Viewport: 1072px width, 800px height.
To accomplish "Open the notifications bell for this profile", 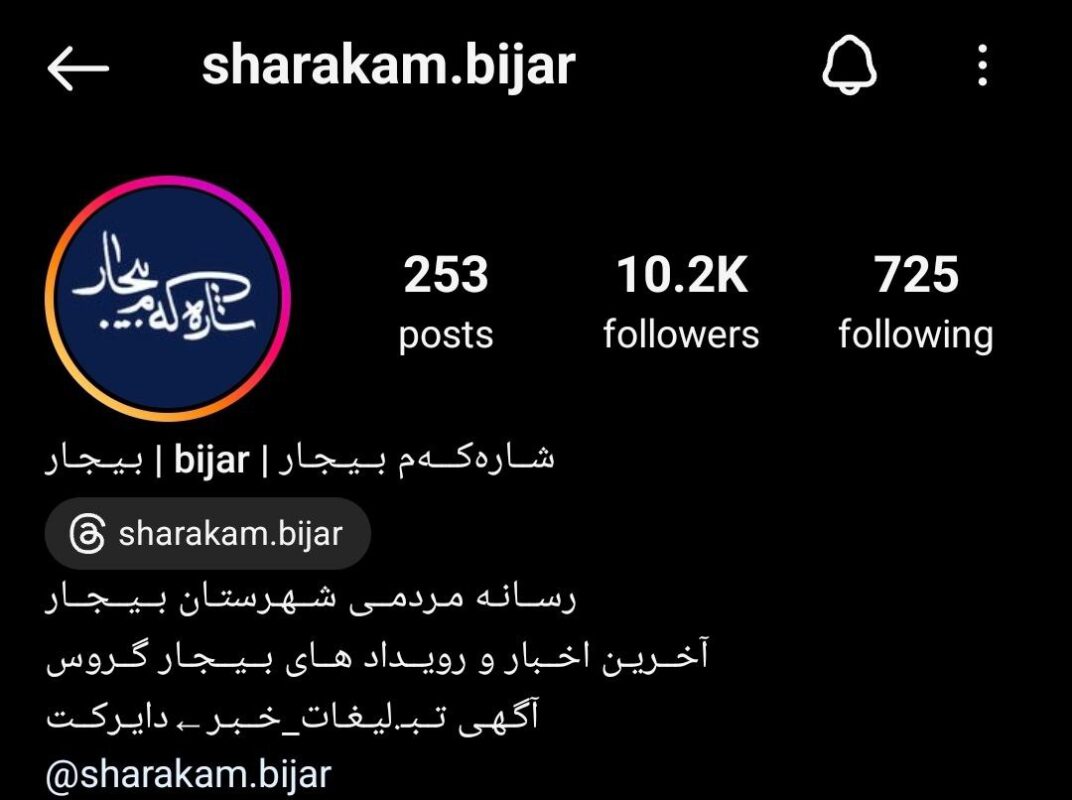I will 849,67.
